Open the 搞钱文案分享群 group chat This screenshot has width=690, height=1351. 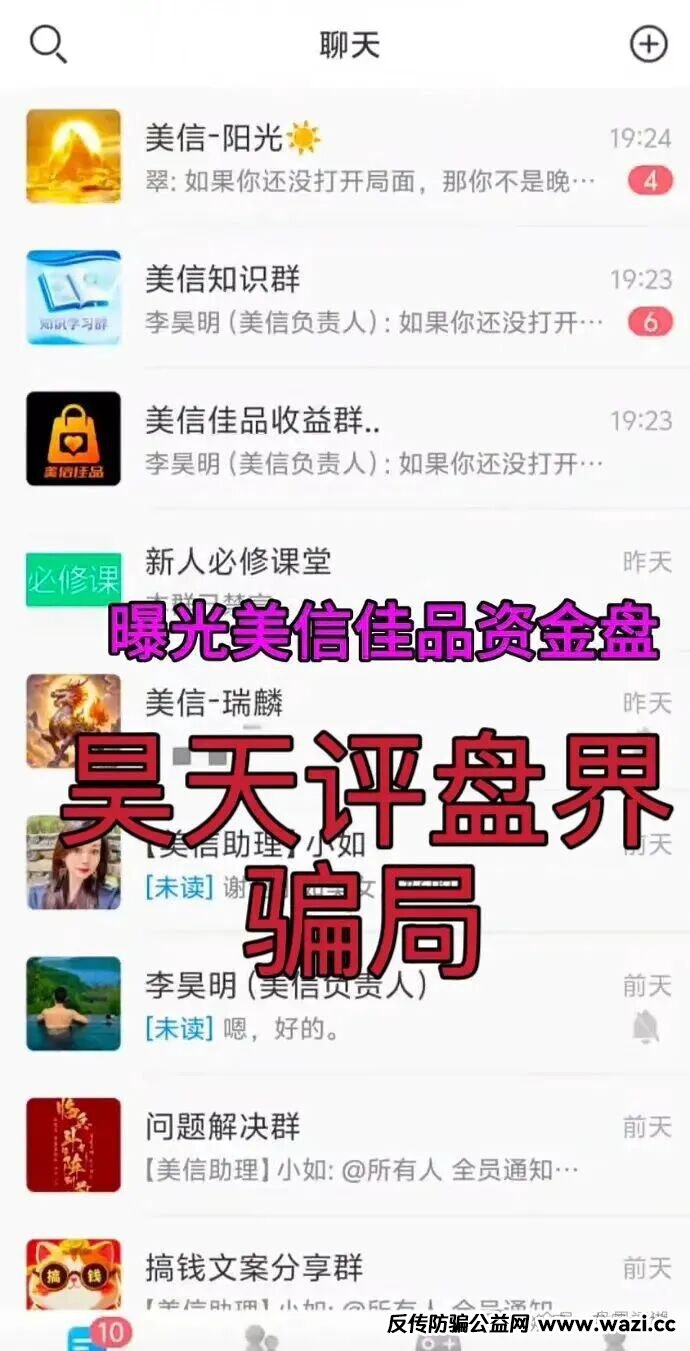point(345,1280)
